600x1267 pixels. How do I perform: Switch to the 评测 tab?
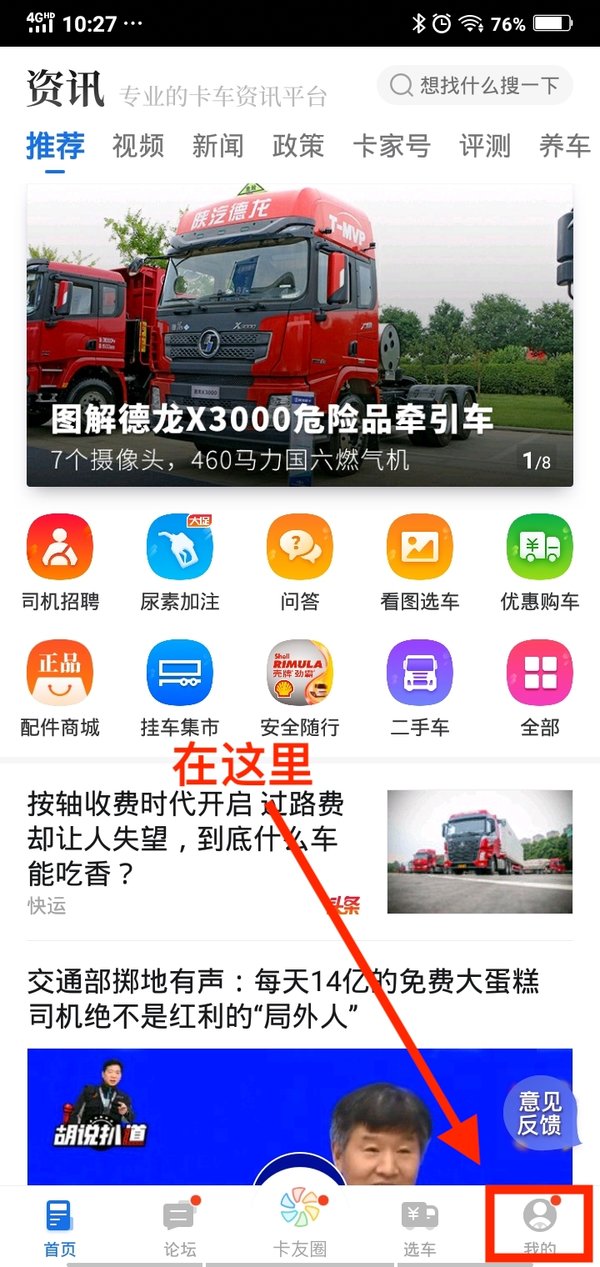[485, 146]
